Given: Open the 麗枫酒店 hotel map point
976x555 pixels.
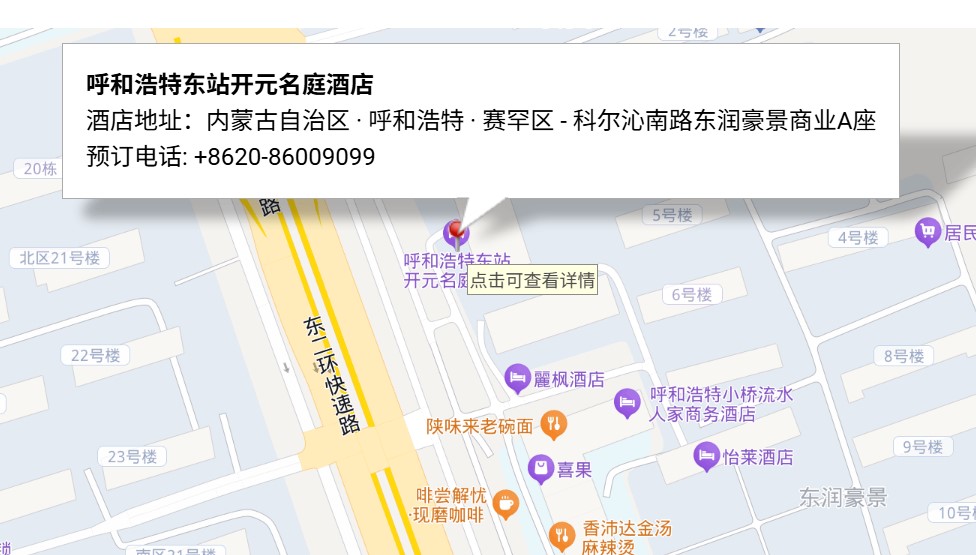Looking at the screenshot, I should (517, 377).
